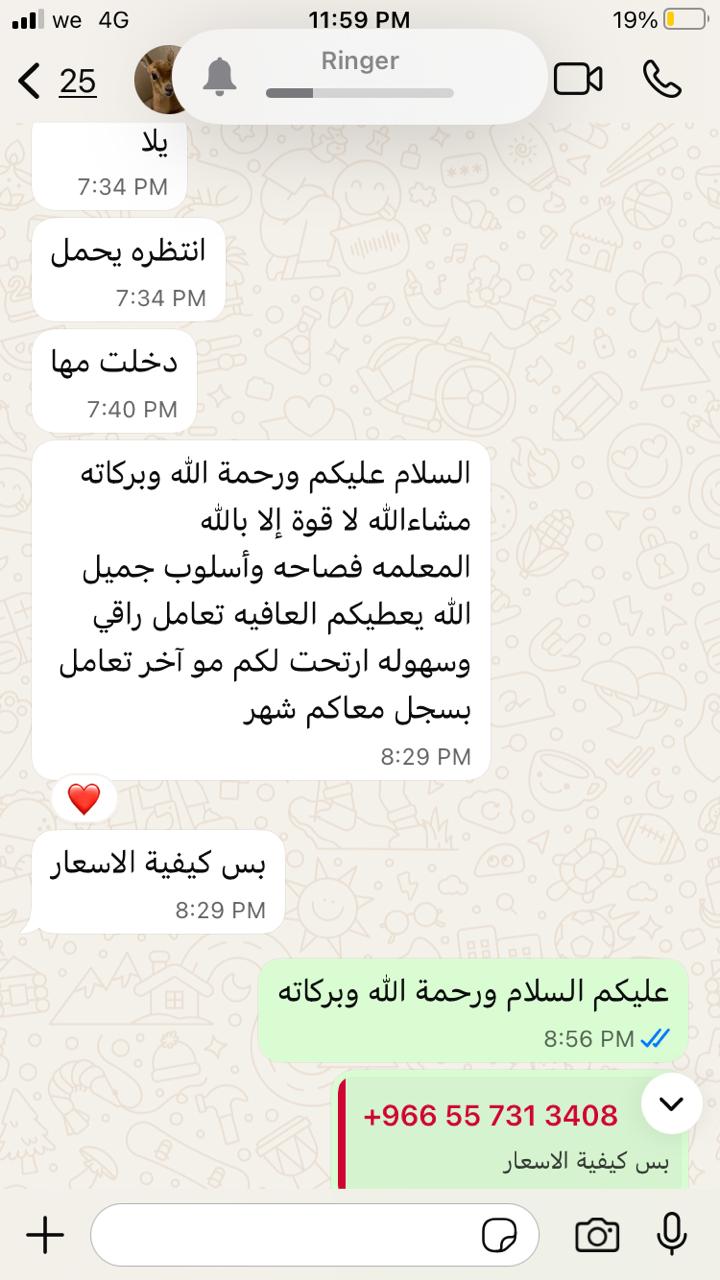The image size is (720, 1280).
Task: Start a video call
Action: point(578,80)
